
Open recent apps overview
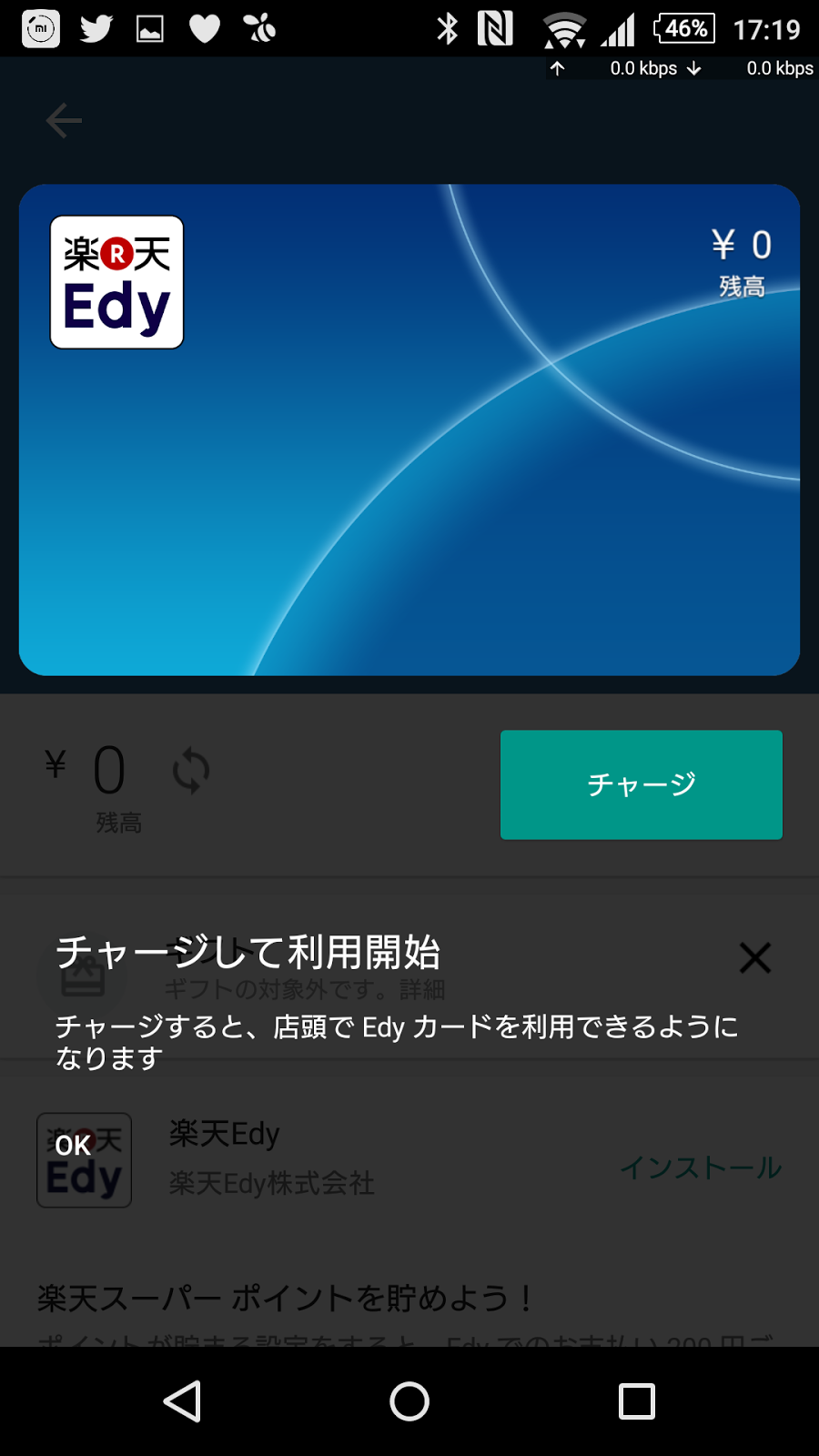point(636,1401)
